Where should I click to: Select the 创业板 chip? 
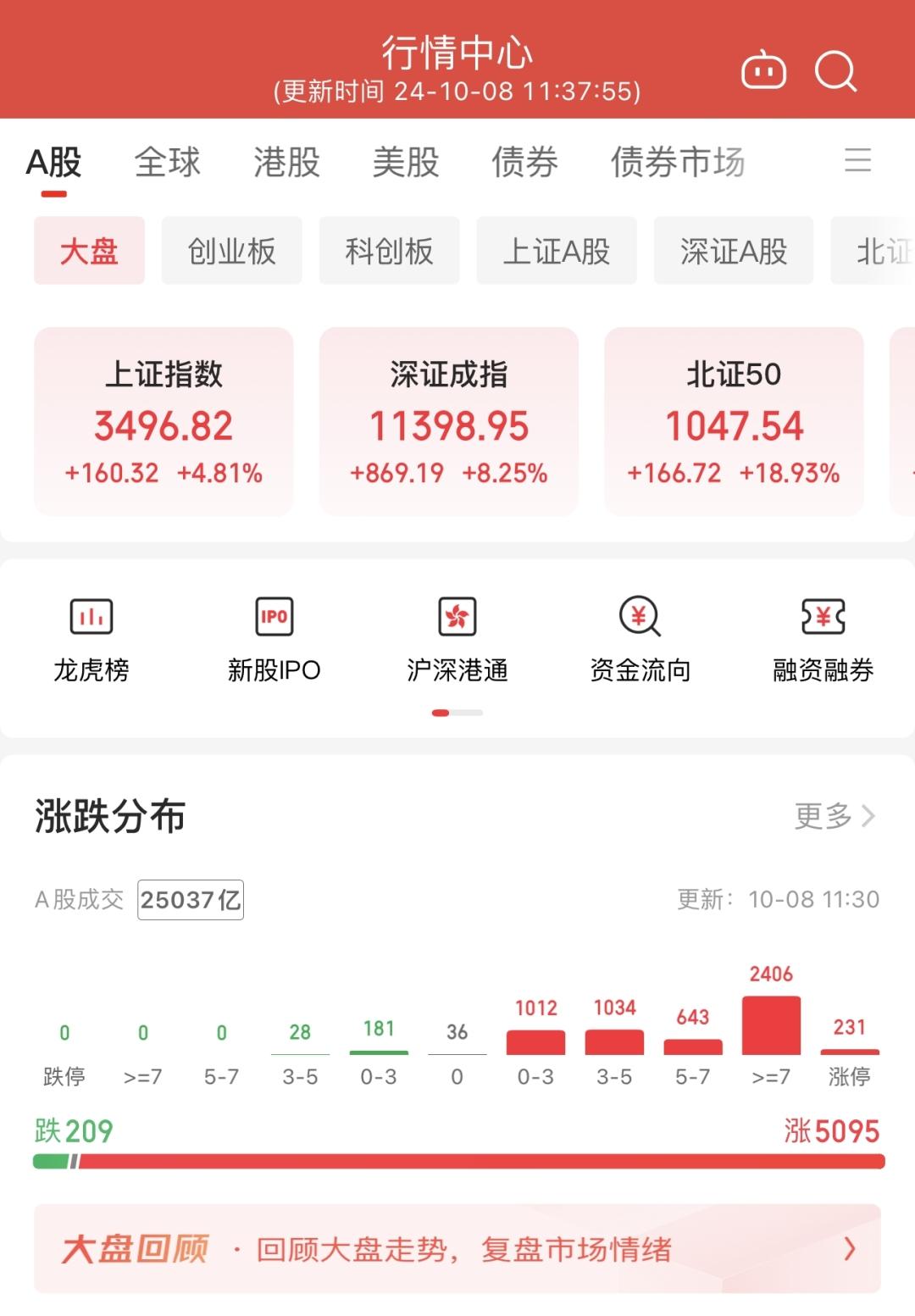pos(231,251)
